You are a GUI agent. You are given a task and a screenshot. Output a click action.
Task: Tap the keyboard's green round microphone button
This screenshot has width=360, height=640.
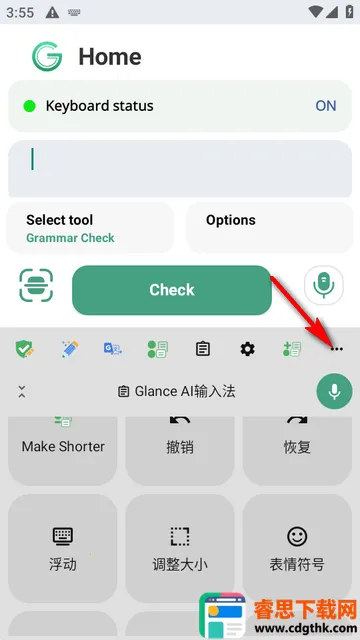pyautogui.click(x=334, y=391)
